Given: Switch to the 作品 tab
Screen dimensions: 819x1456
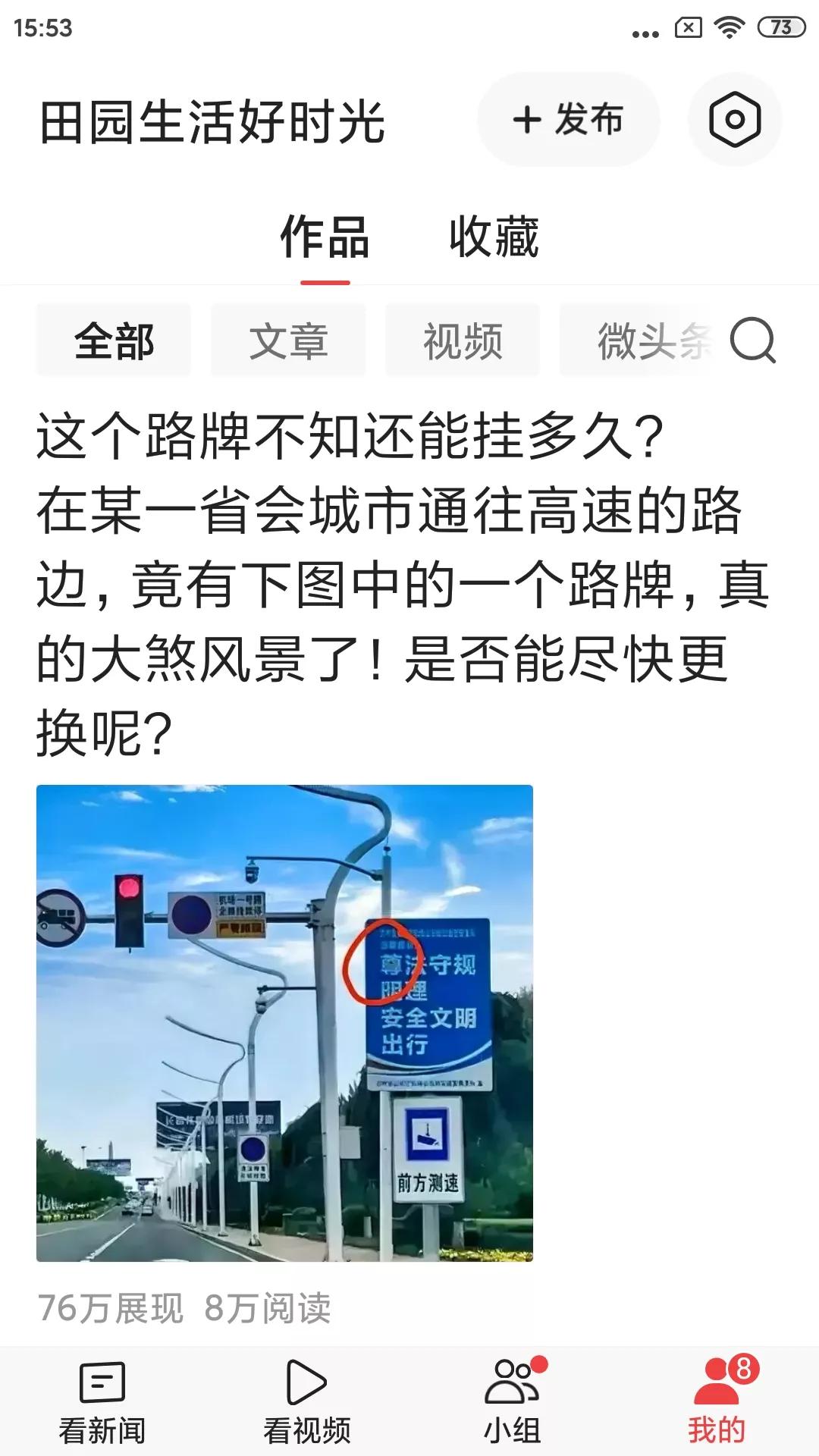Looking at the screenshot, I should pos(324,237).
